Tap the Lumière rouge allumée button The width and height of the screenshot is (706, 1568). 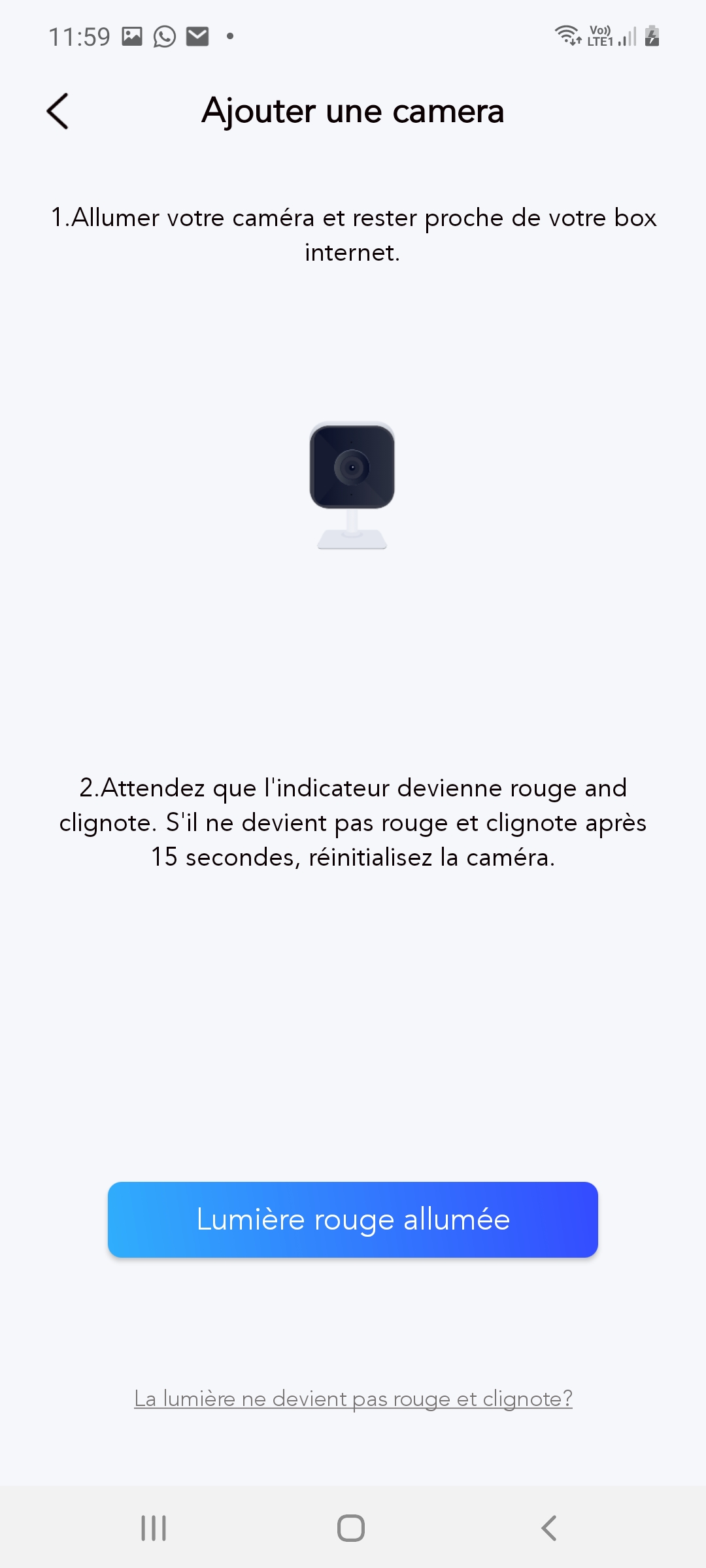point(353,1219)
